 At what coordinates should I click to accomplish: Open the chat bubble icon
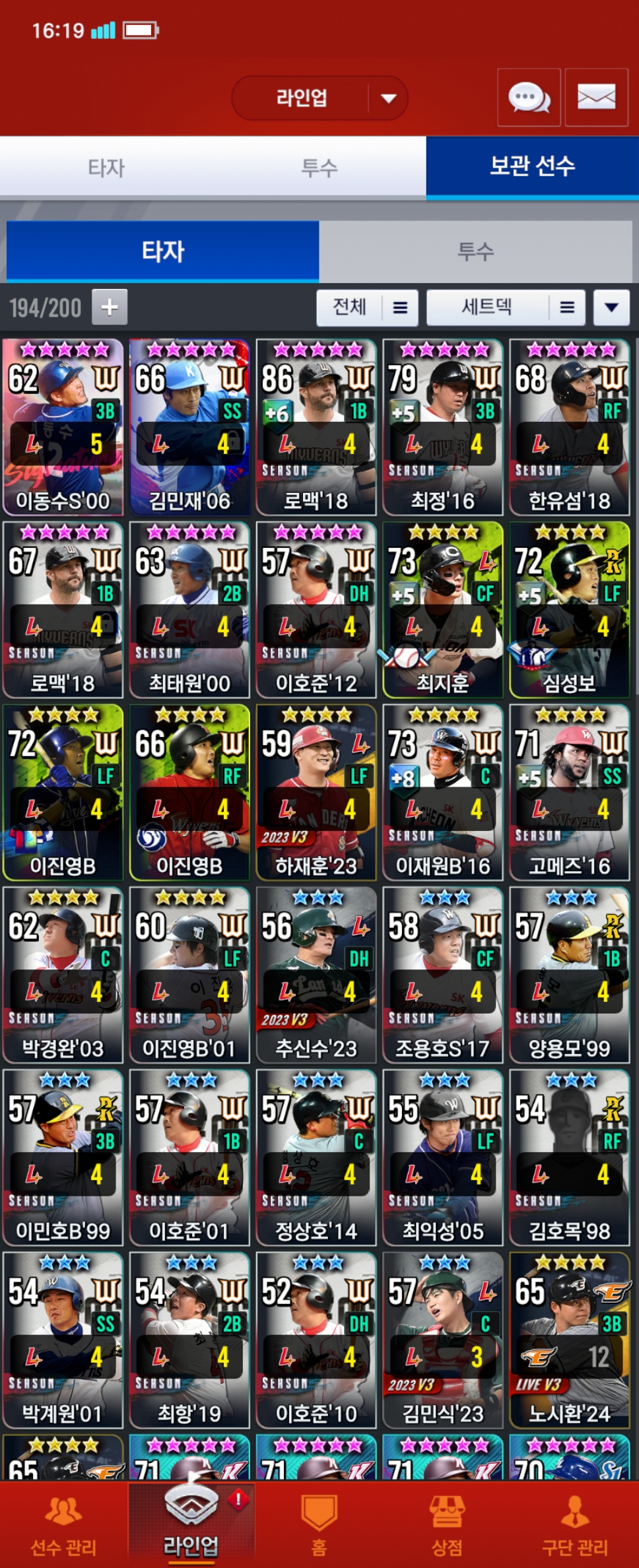(529, 98)
